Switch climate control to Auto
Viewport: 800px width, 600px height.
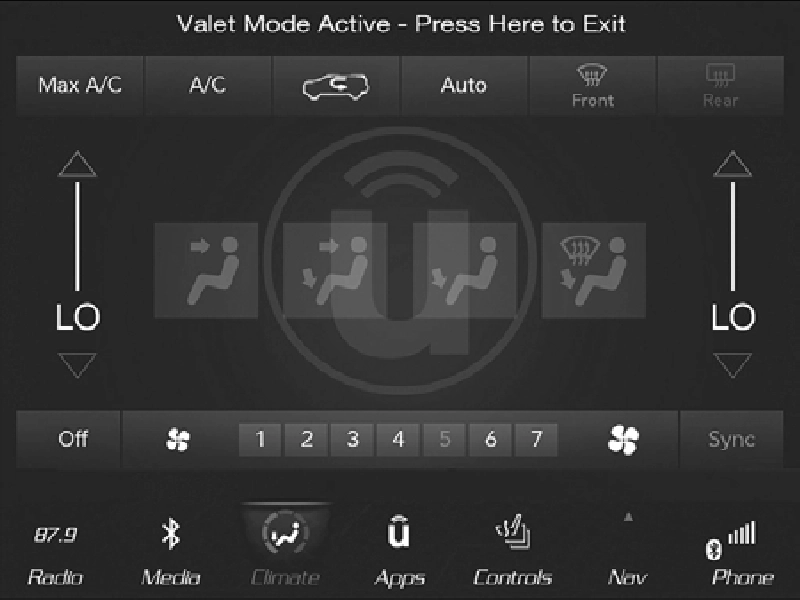[x=463, y=86]
